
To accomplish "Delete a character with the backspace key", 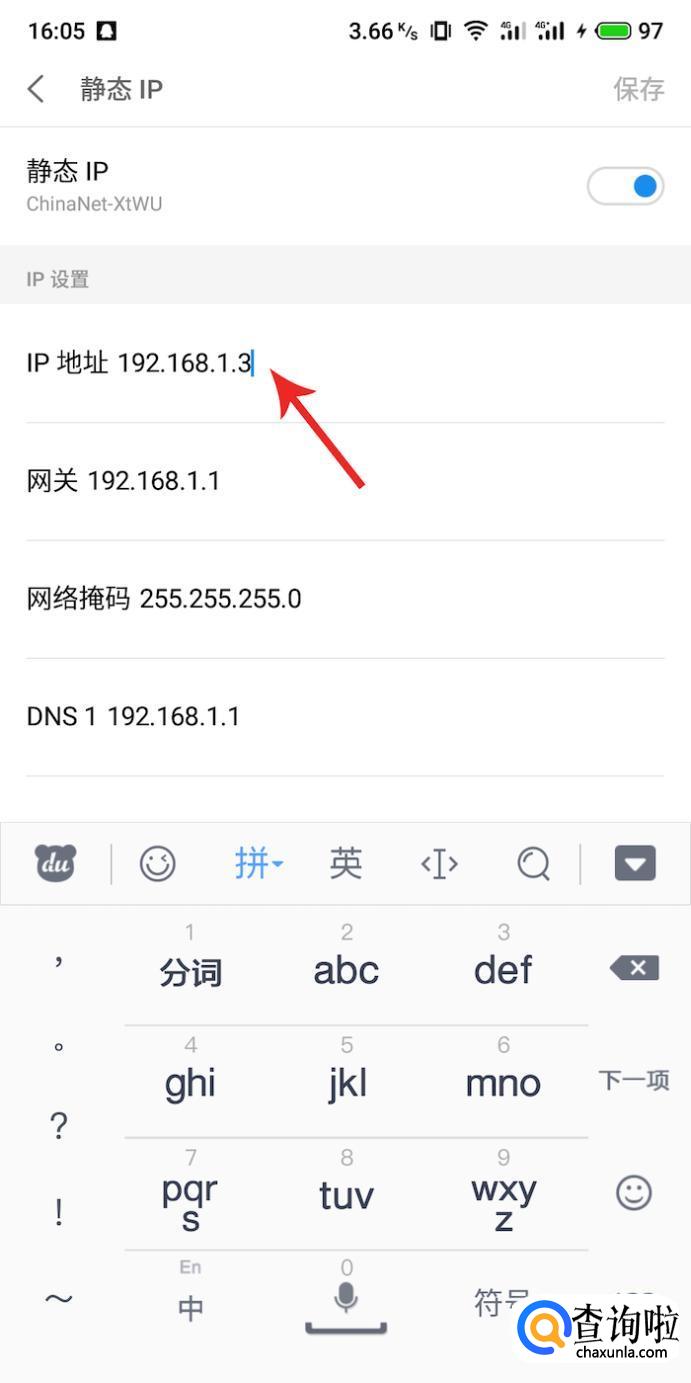I will point(634,968).
